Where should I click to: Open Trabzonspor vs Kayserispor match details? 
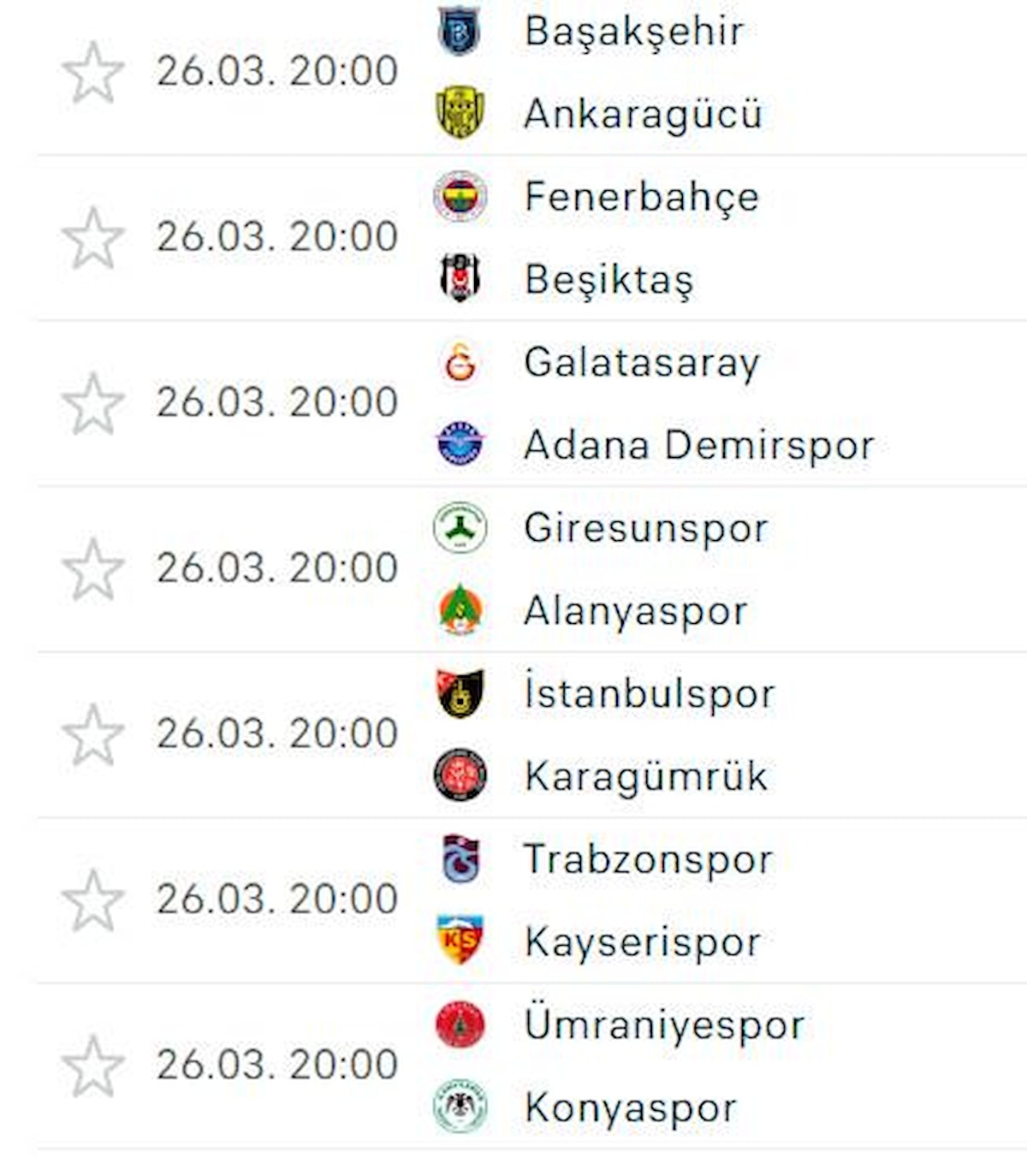642,900
